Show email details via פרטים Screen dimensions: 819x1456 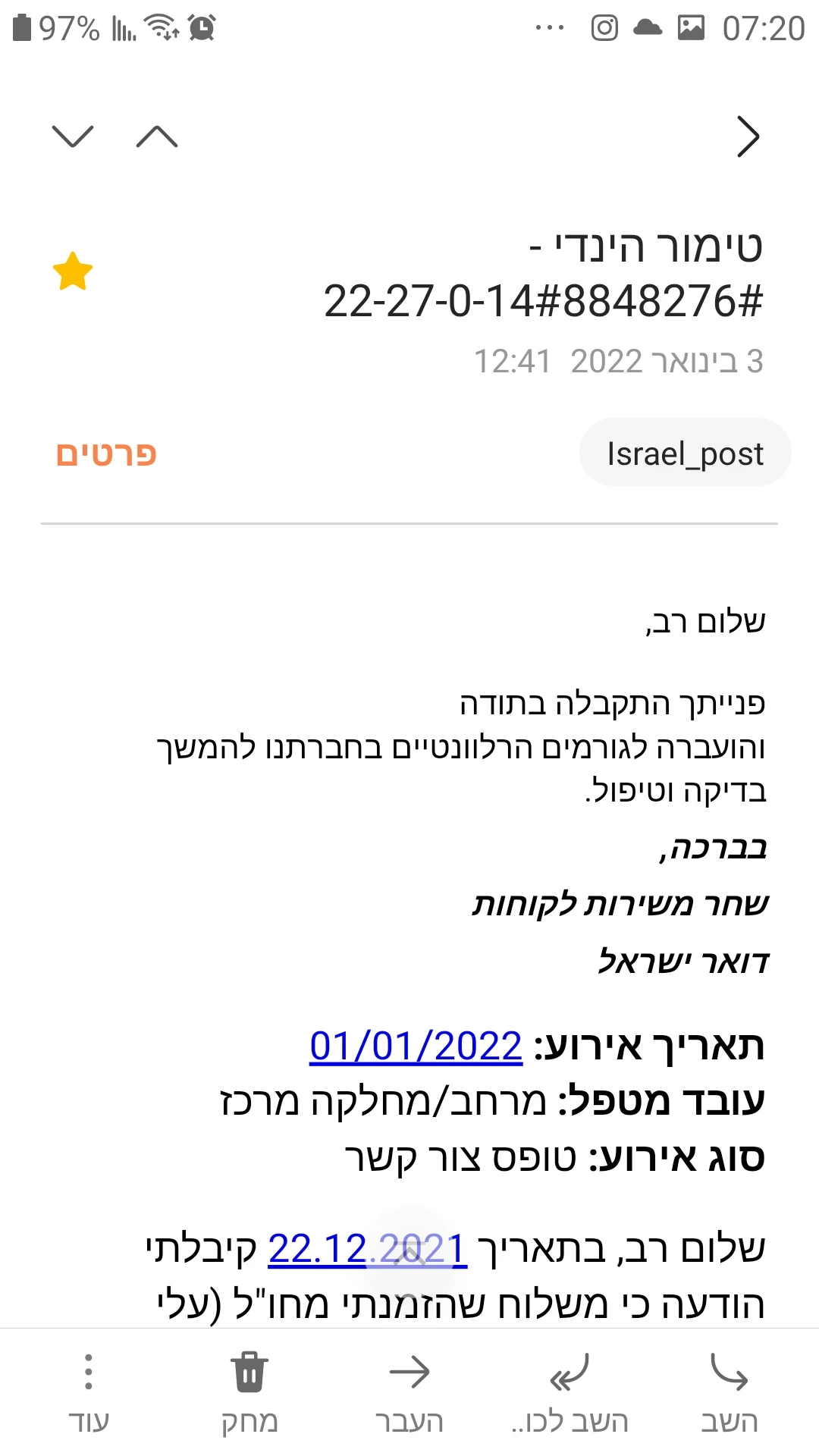(x=106, y=454)
